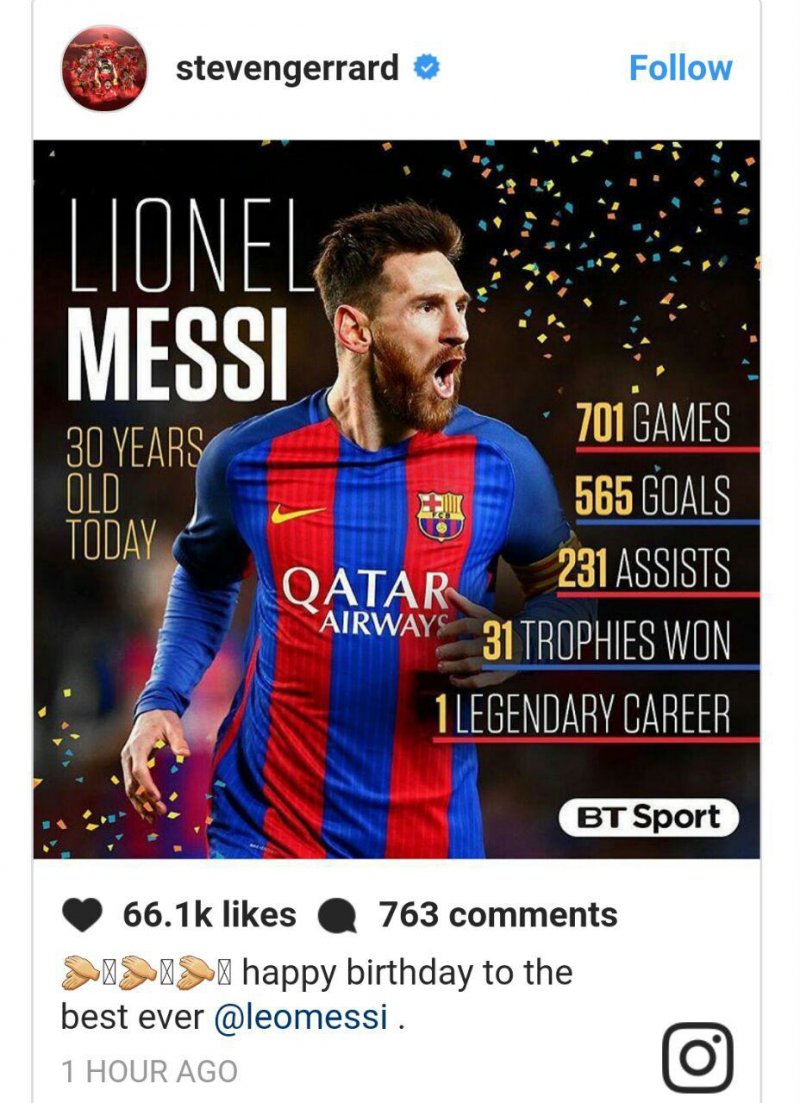Open the comments bubble icon

tap(339, 915)
